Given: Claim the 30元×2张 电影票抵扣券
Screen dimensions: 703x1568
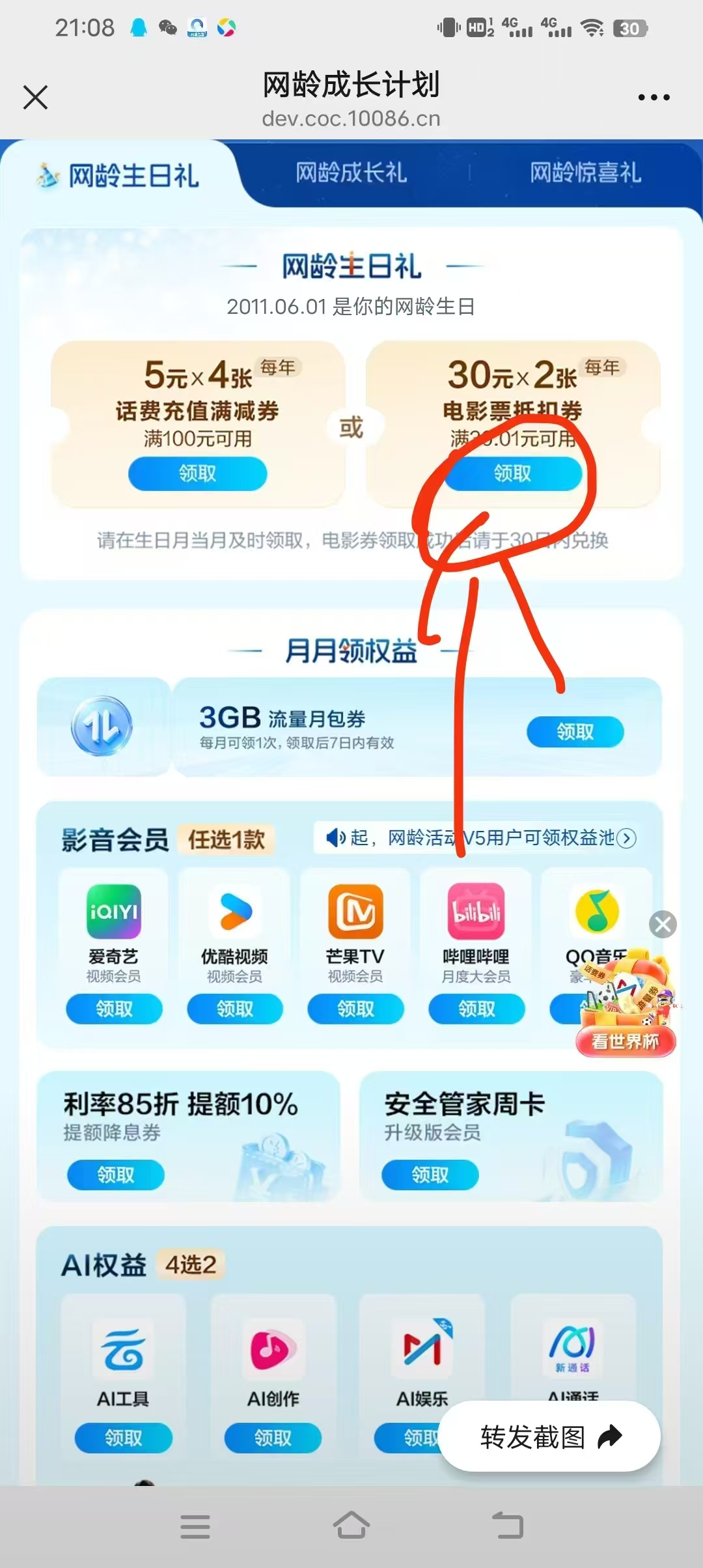Looking at the screenshot, I should coord(512,473).
